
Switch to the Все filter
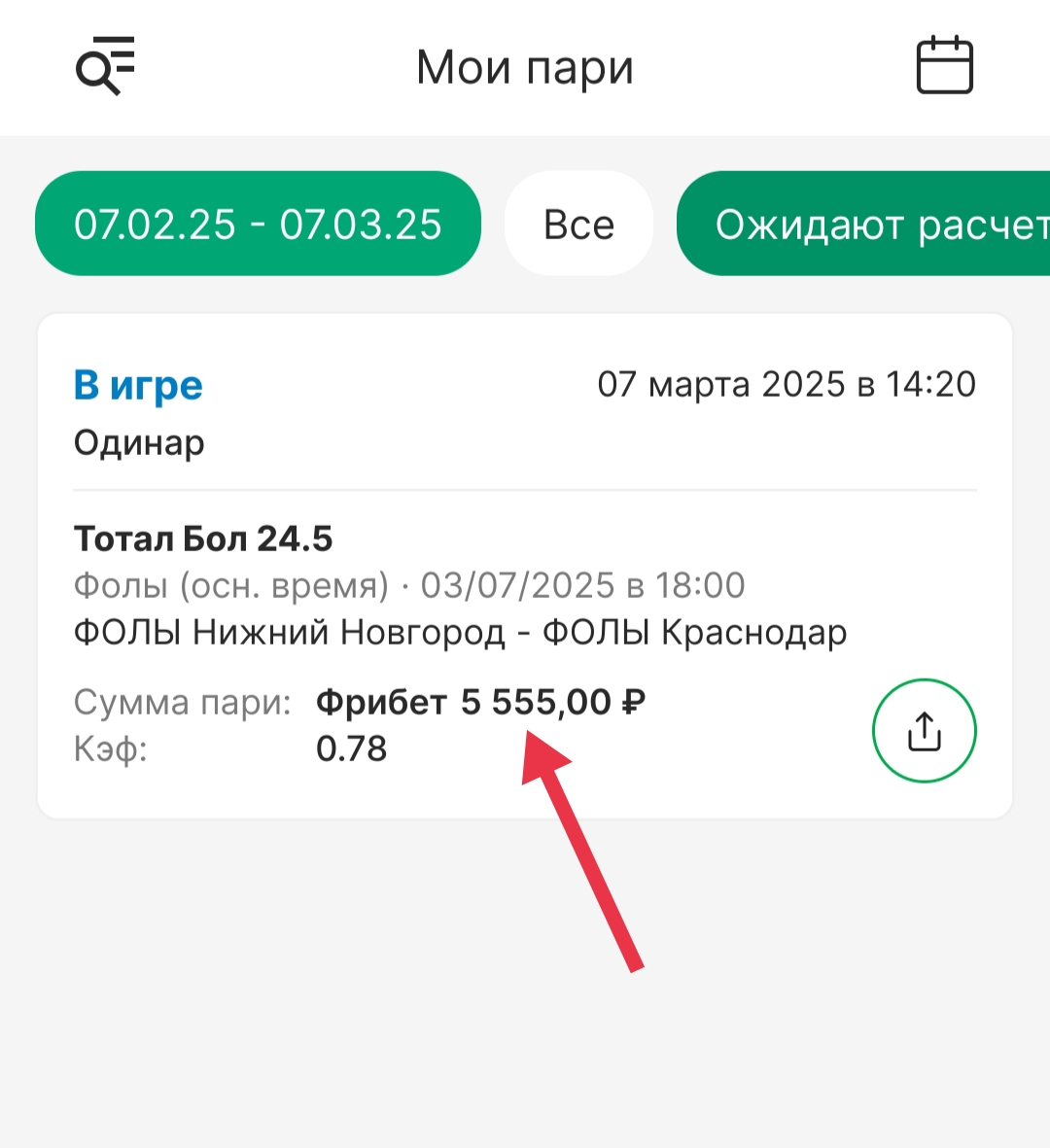[578, 225]
